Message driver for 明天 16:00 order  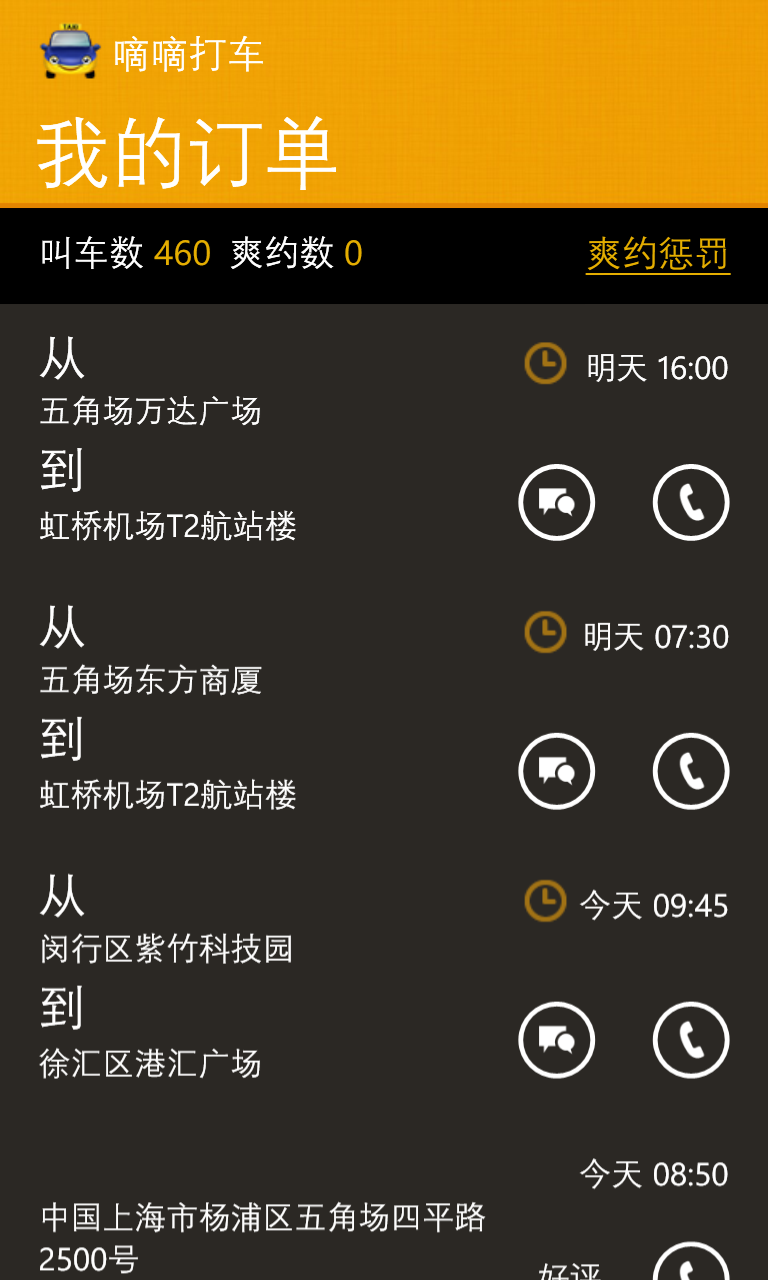[x=556, y=502]
